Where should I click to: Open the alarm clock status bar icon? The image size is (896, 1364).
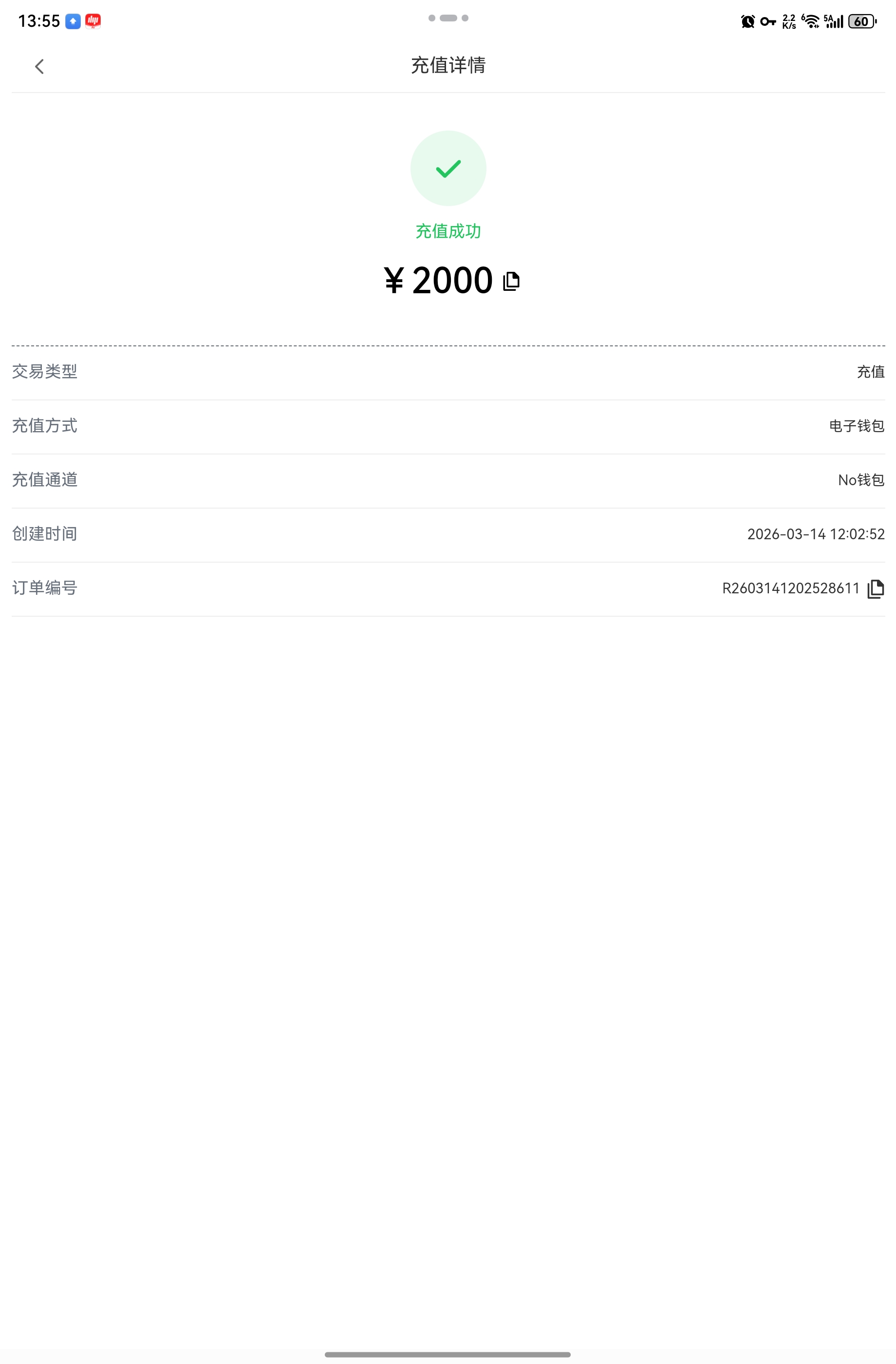[747, 20]
